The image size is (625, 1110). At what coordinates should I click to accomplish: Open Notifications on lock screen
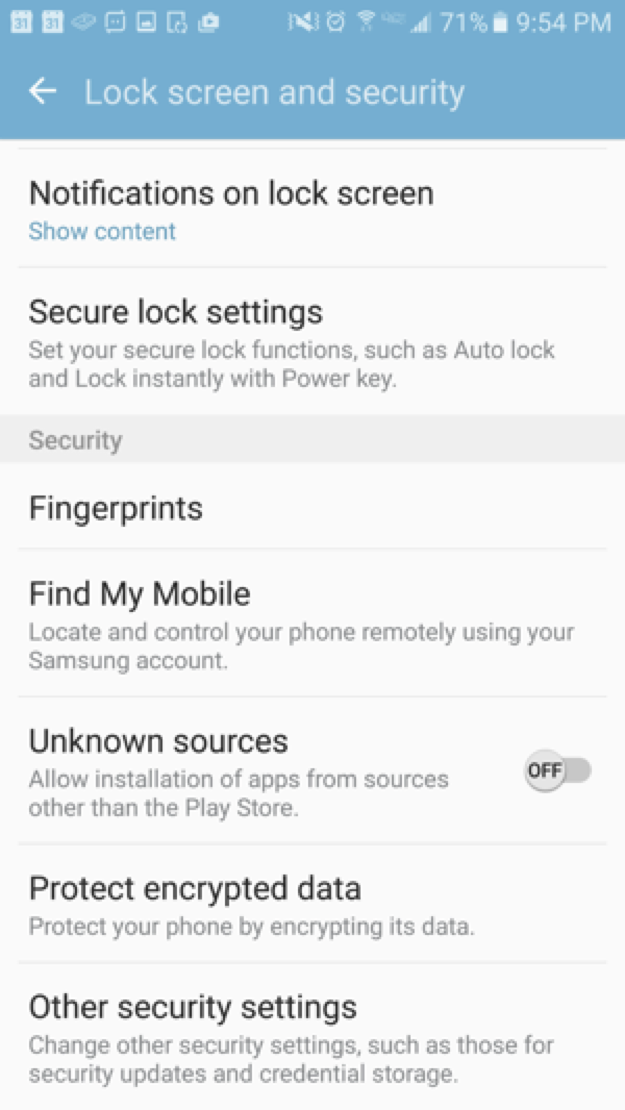click(x=312, y=208)
